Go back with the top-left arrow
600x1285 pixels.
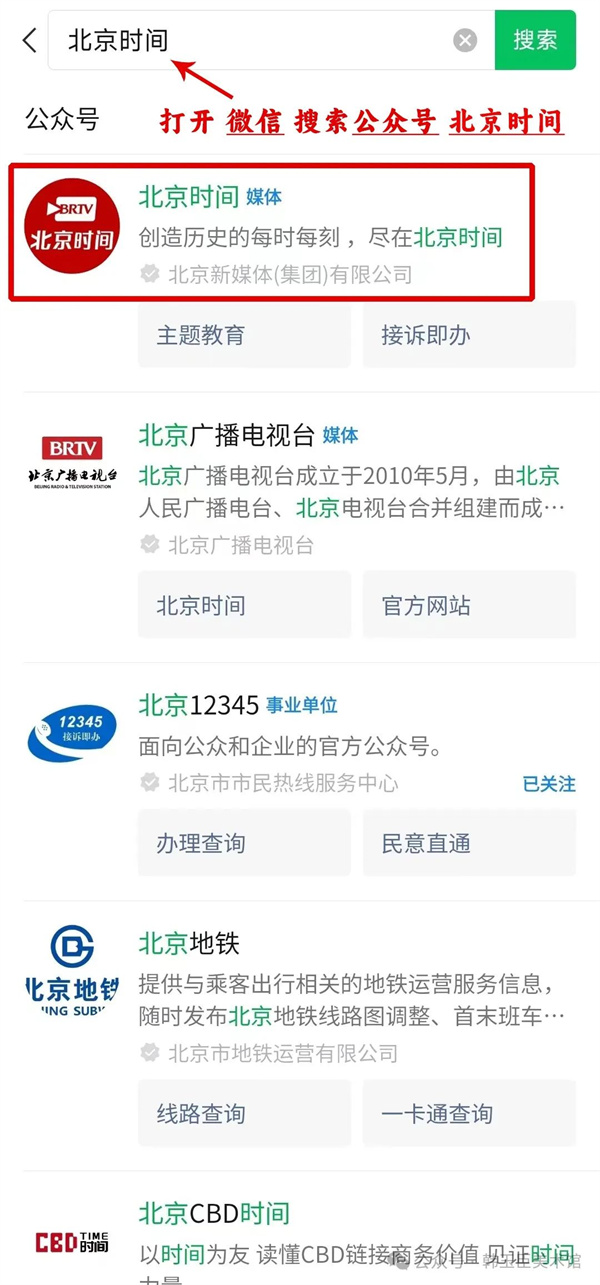29,40
